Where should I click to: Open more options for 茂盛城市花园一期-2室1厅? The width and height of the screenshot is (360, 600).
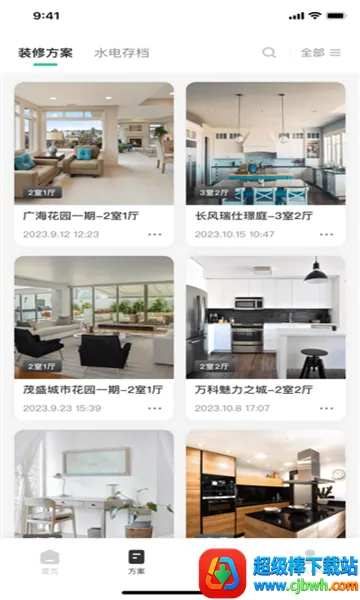tap(155, 408)
